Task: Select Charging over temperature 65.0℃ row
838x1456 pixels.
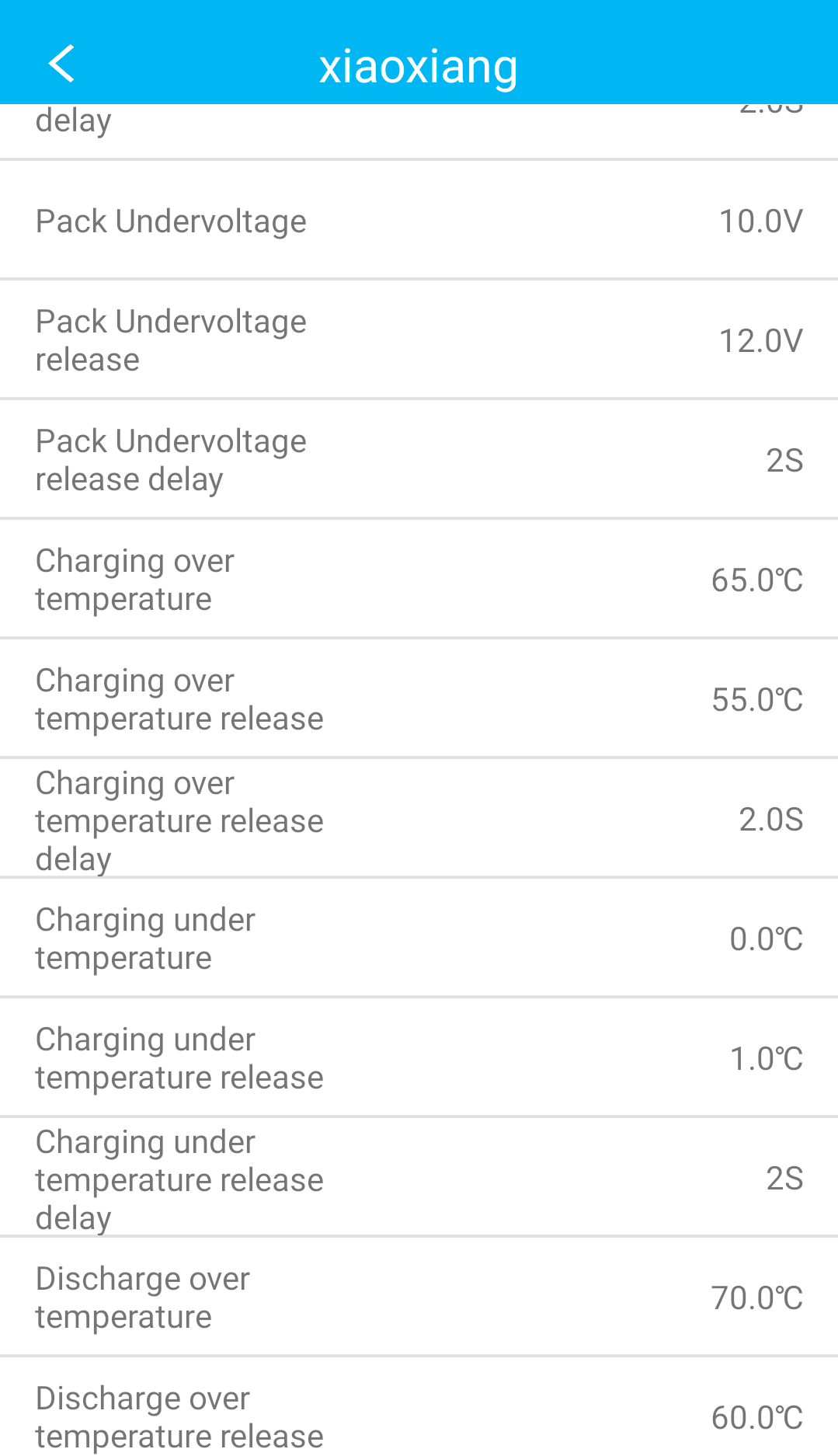Action: click(419, 580)
